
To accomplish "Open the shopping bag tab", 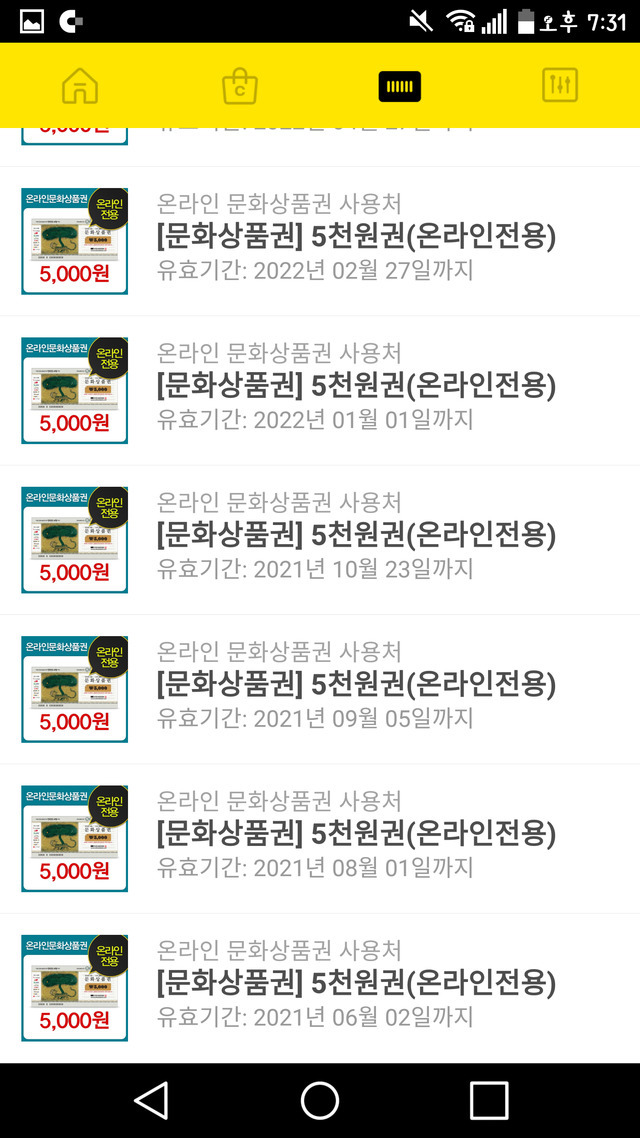I will pyautogui.click(x=240, y=86).
